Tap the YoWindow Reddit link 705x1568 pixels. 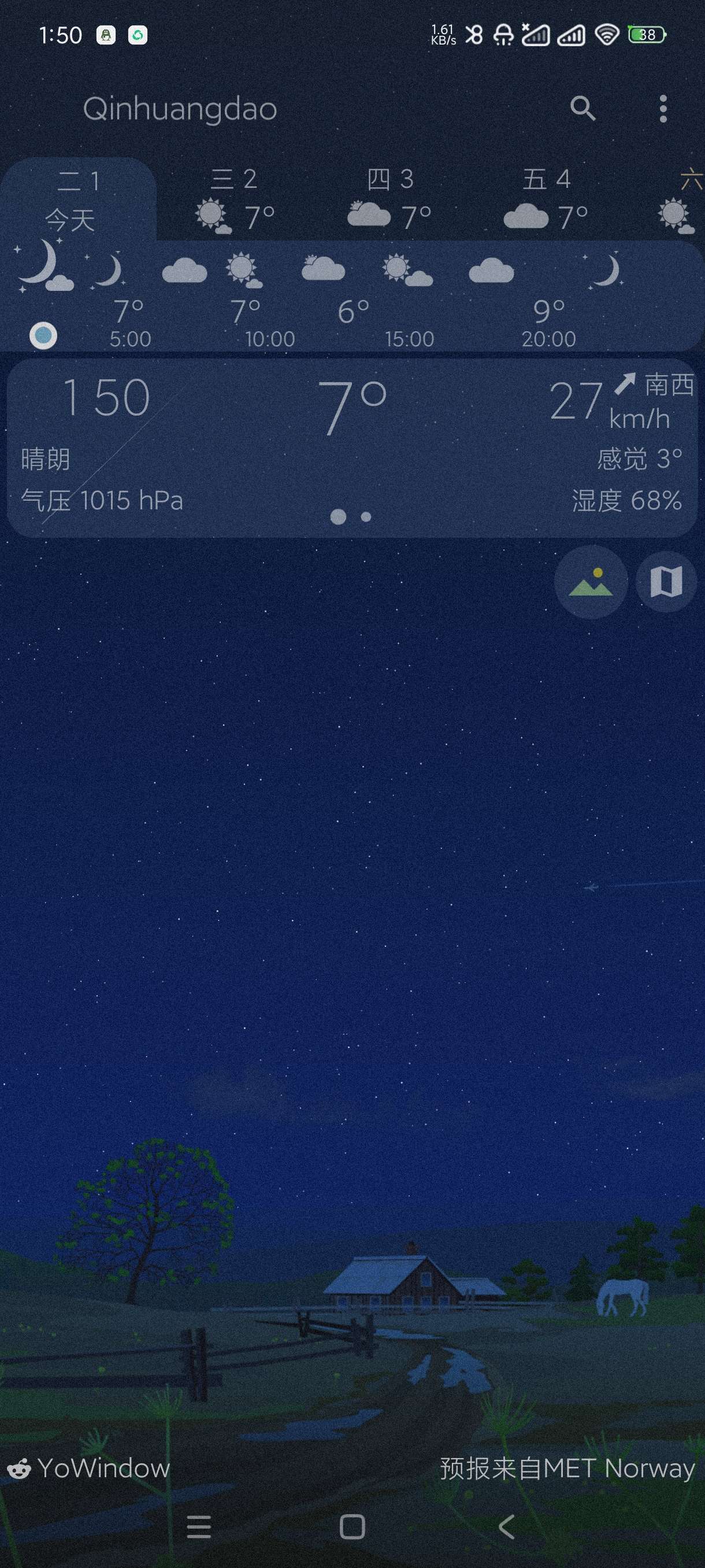(x=89, y=1467)
